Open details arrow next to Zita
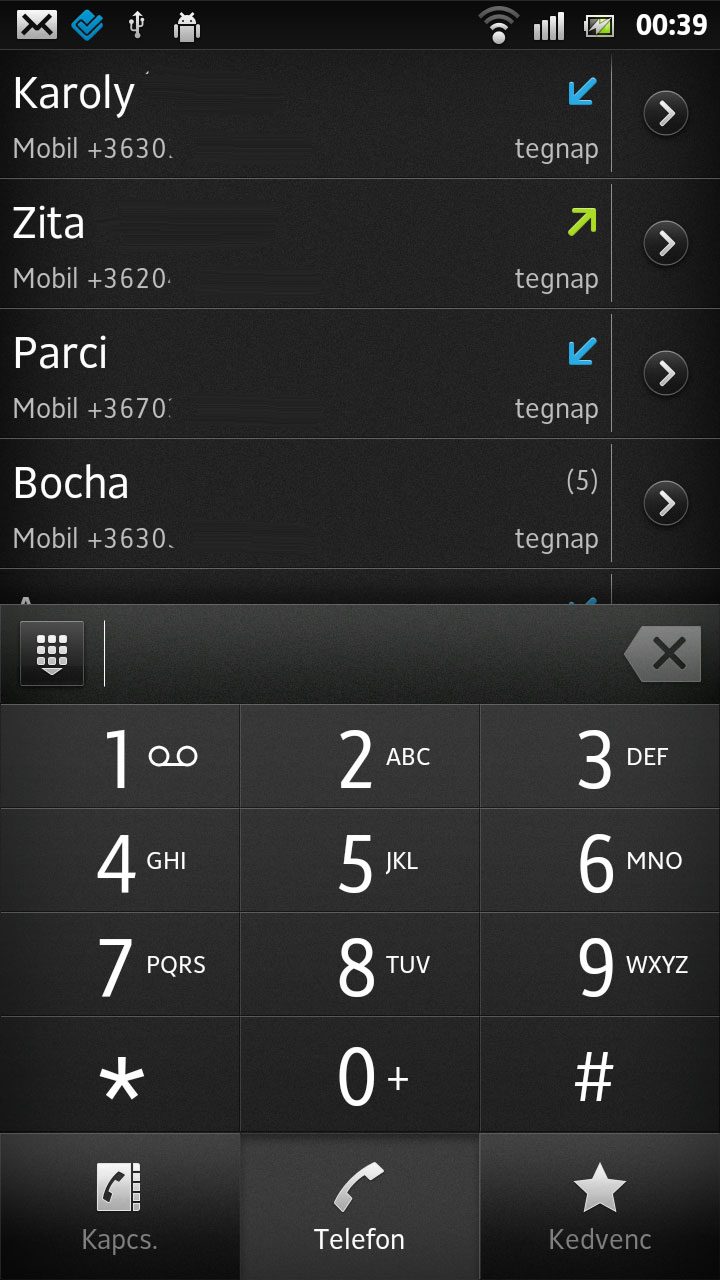Viewport: 720px width, 1280px height. pos(666,244)
